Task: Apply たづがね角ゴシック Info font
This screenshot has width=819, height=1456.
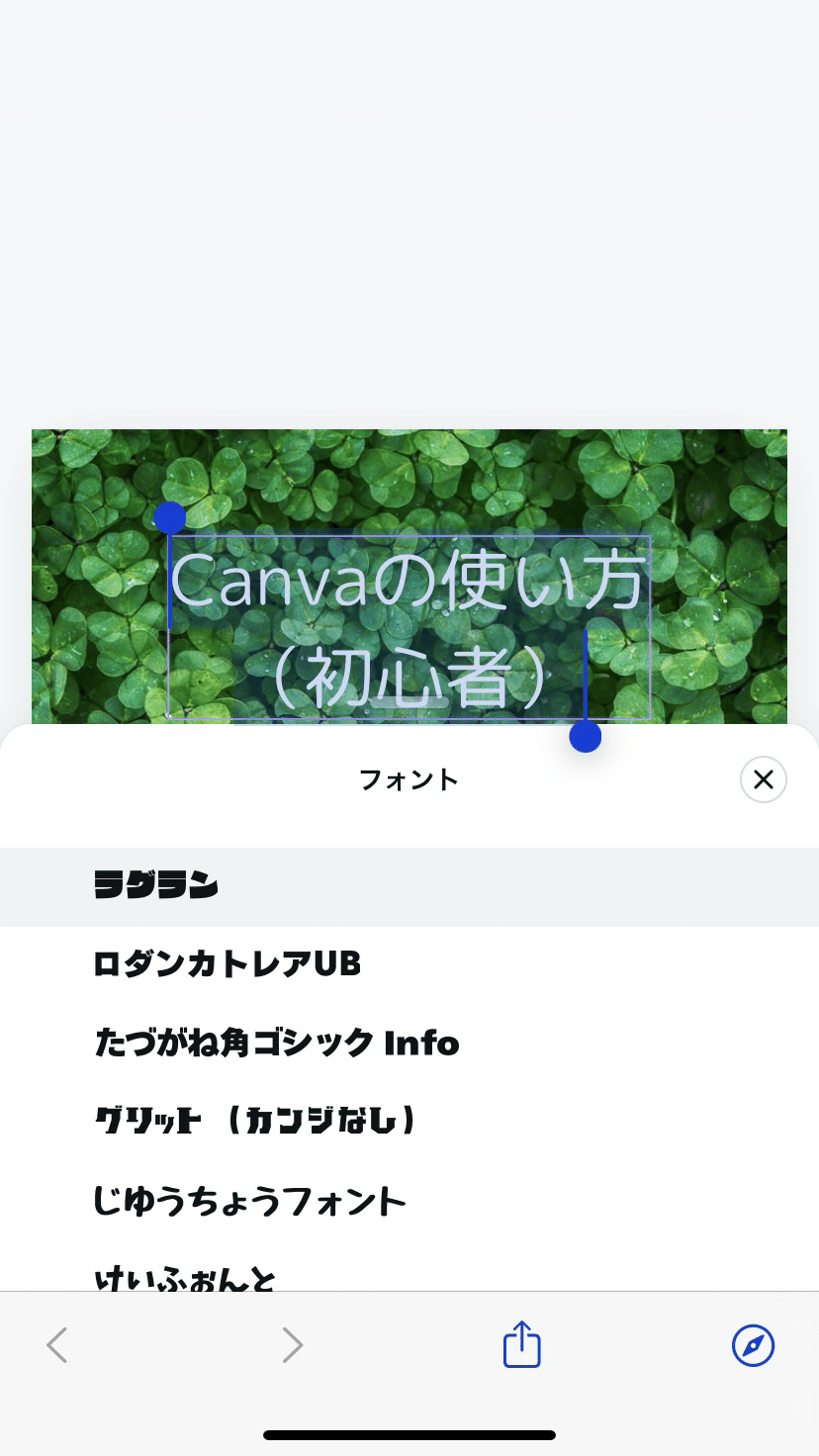Action: 409,1044
